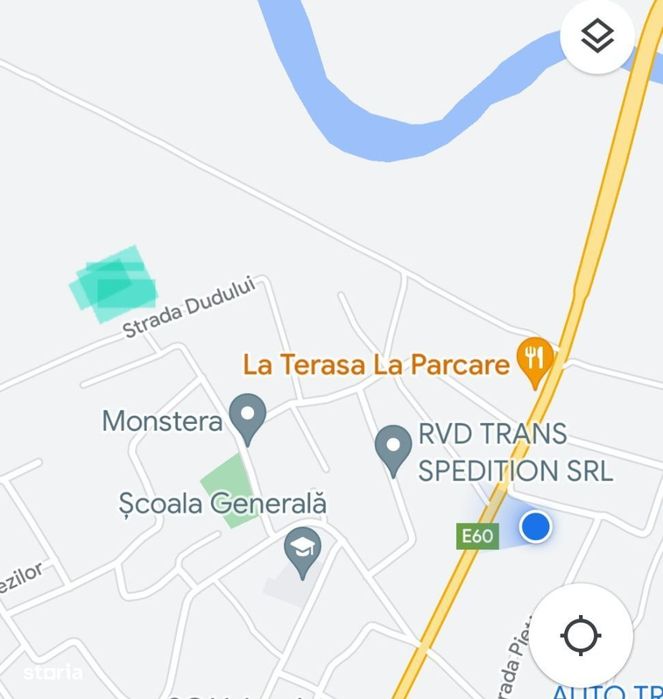The width and height of the screenshot is (663, 699).
Task: Open La Terasa La Parcare restaurant marker
Action: [535, 360]
